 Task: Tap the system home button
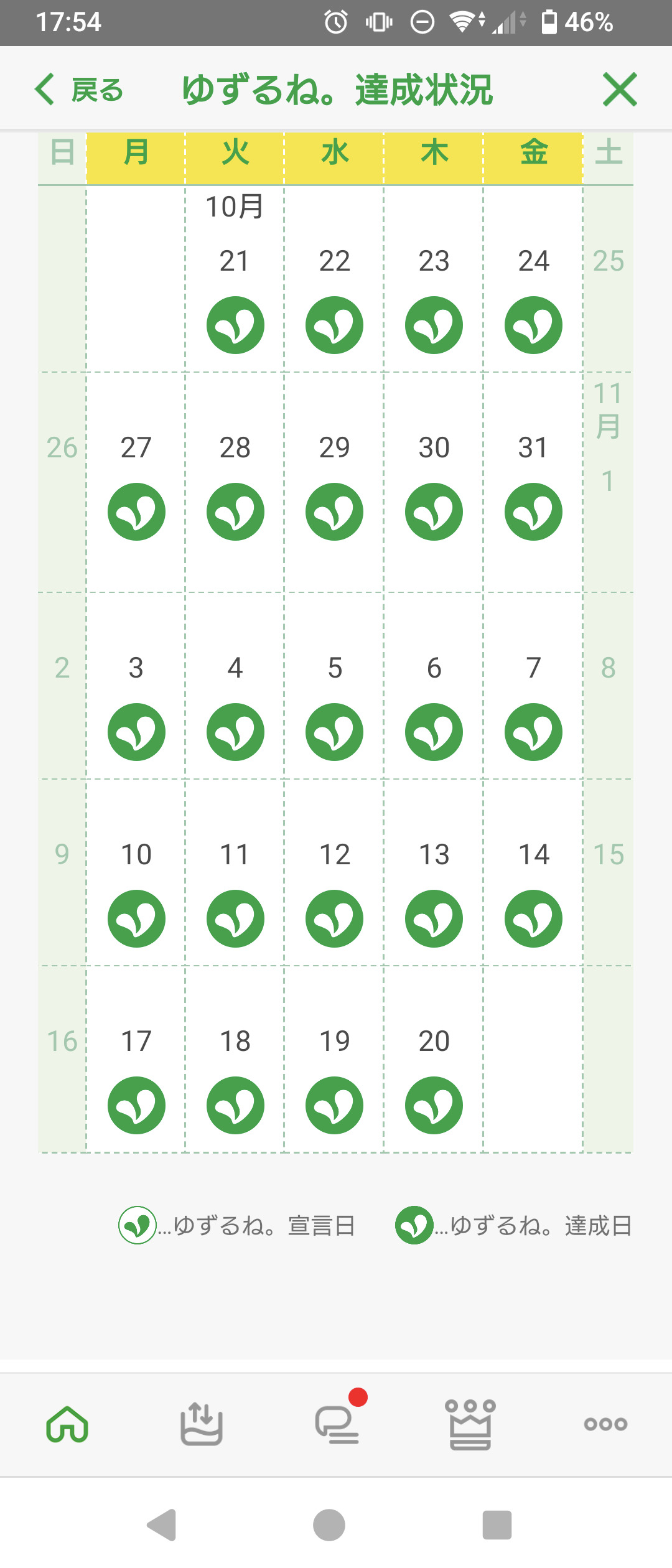(329, 1524)
